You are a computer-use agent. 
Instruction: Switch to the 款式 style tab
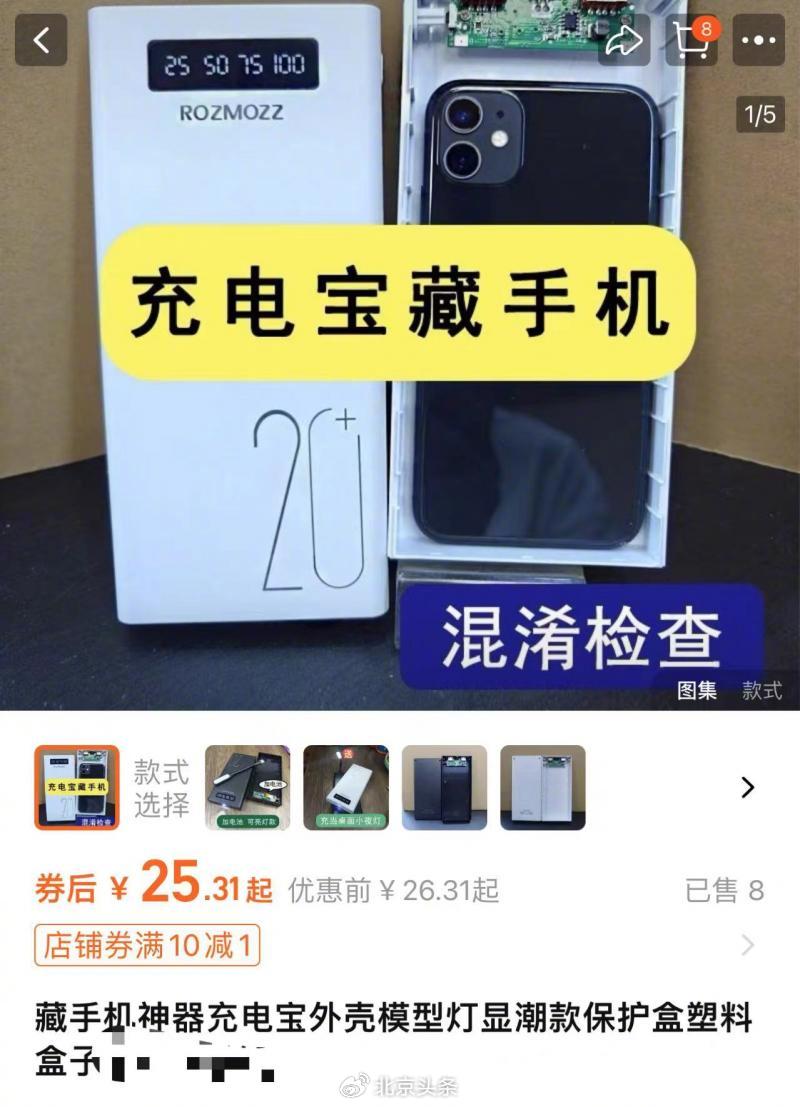[761, 690]
